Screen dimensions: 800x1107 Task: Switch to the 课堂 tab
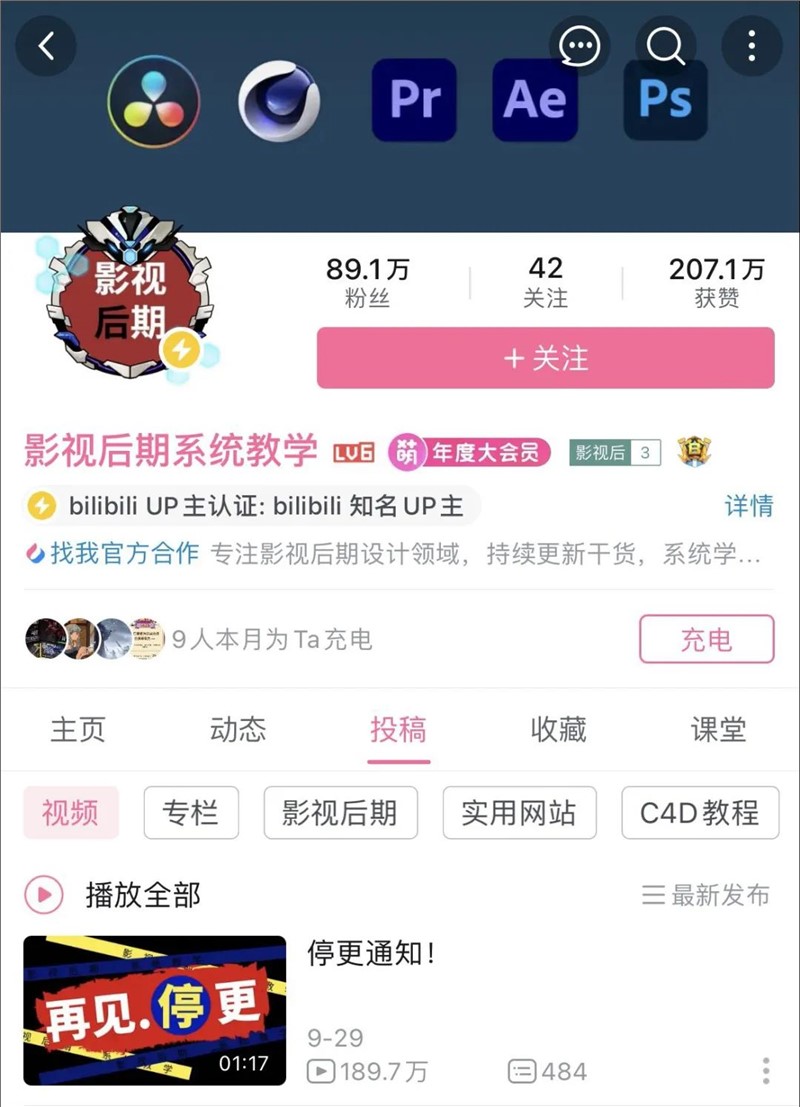(x=718, y=730)
